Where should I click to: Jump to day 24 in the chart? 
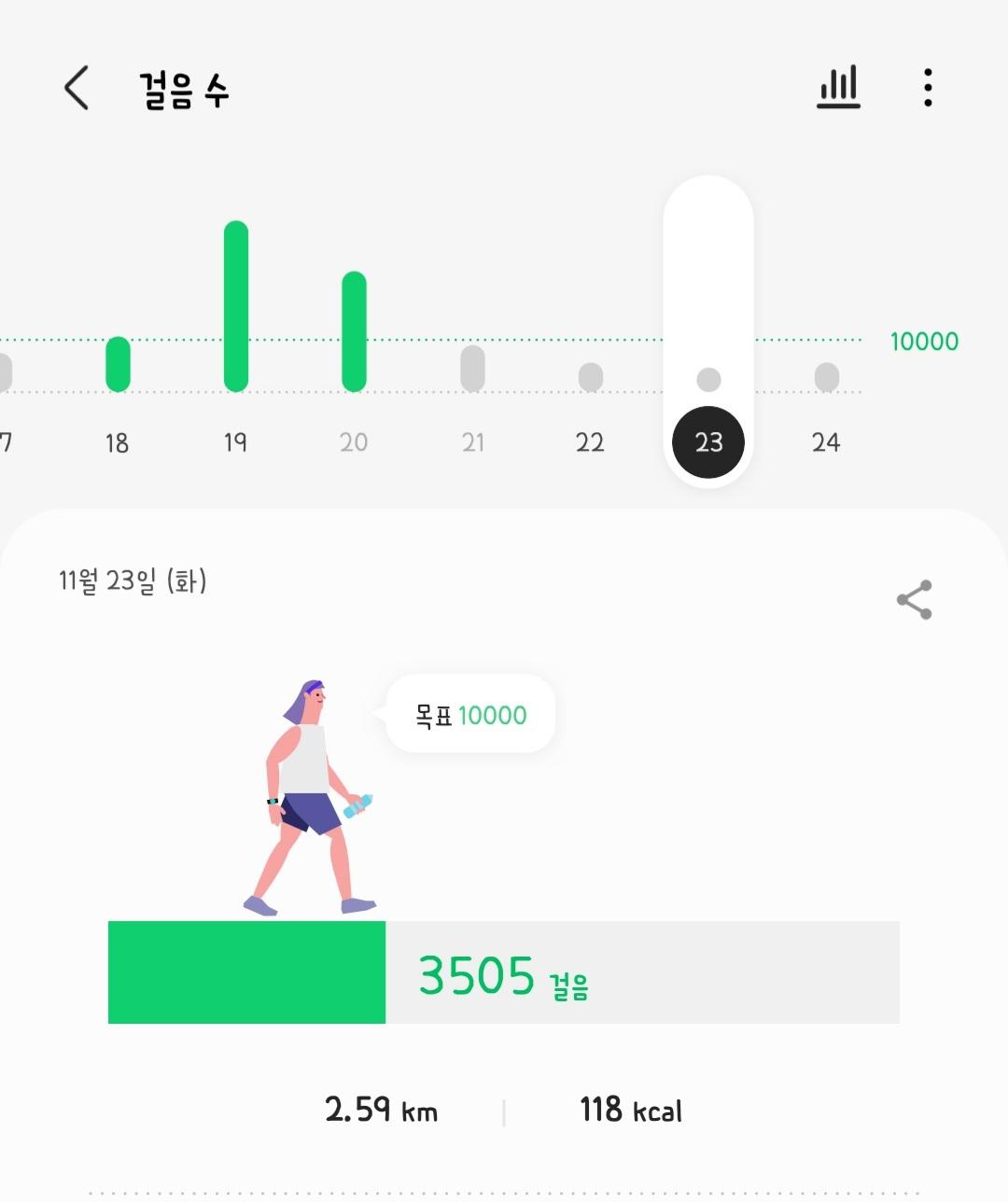coord(826,441)
